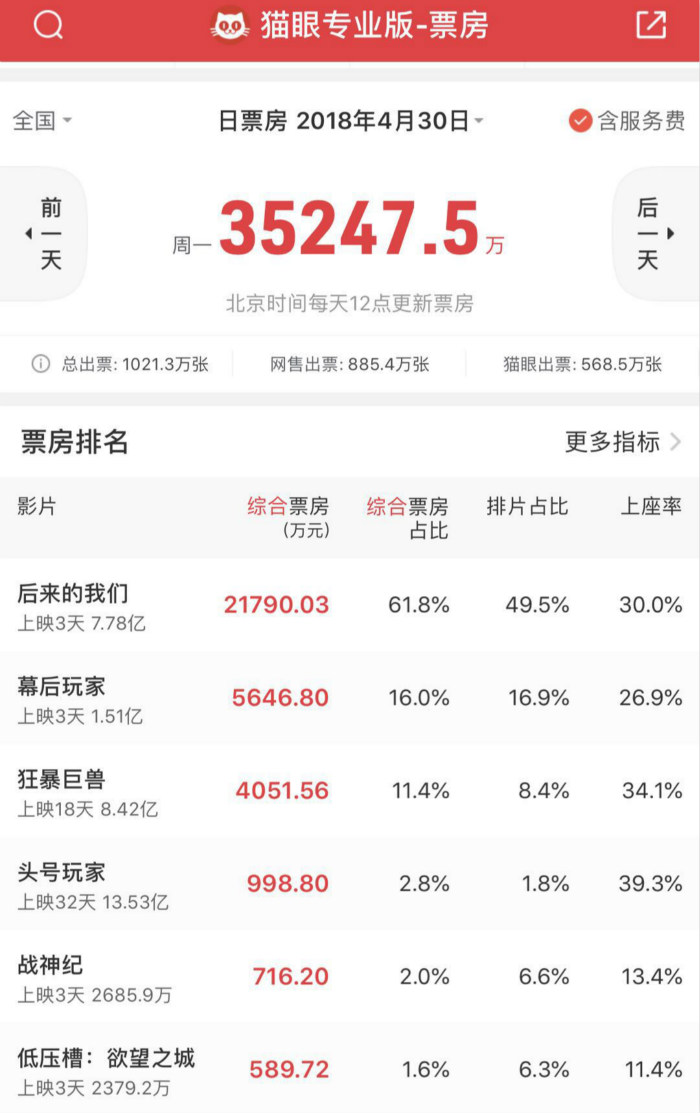Go to the previous day (前一天)
700x1113 pixels.
click(x=46, y=234)
